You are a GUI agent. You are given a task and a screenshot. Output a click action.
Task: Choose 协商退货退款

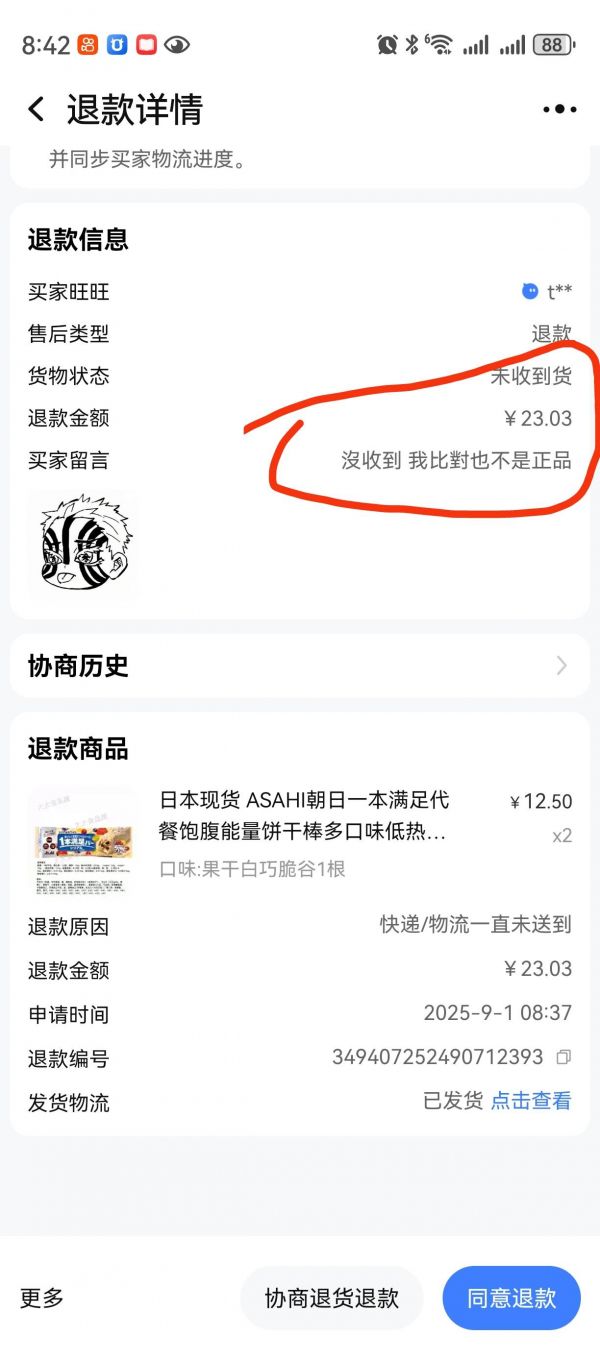[x=331, y=1298]
